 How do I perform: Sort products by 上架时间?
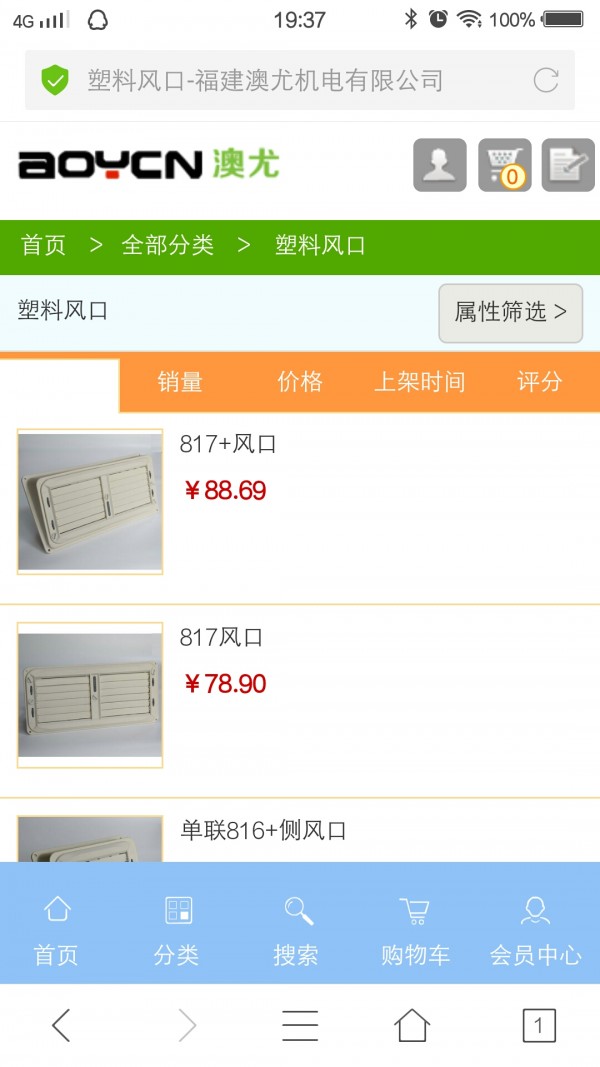tap(419, 382)
